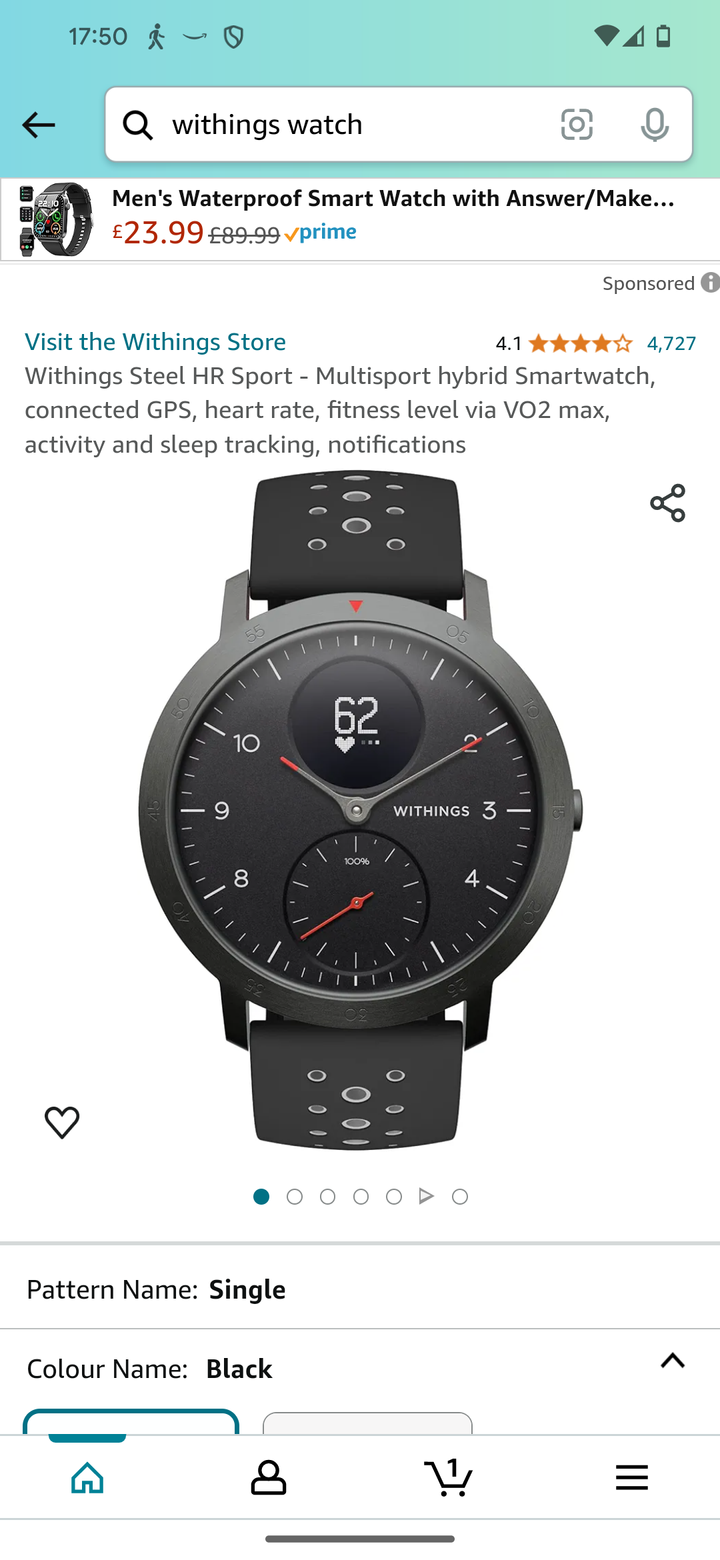Add watch to wish list heart
The height and width of the screenshot is (1560, 720).
tap(62, 1122)
